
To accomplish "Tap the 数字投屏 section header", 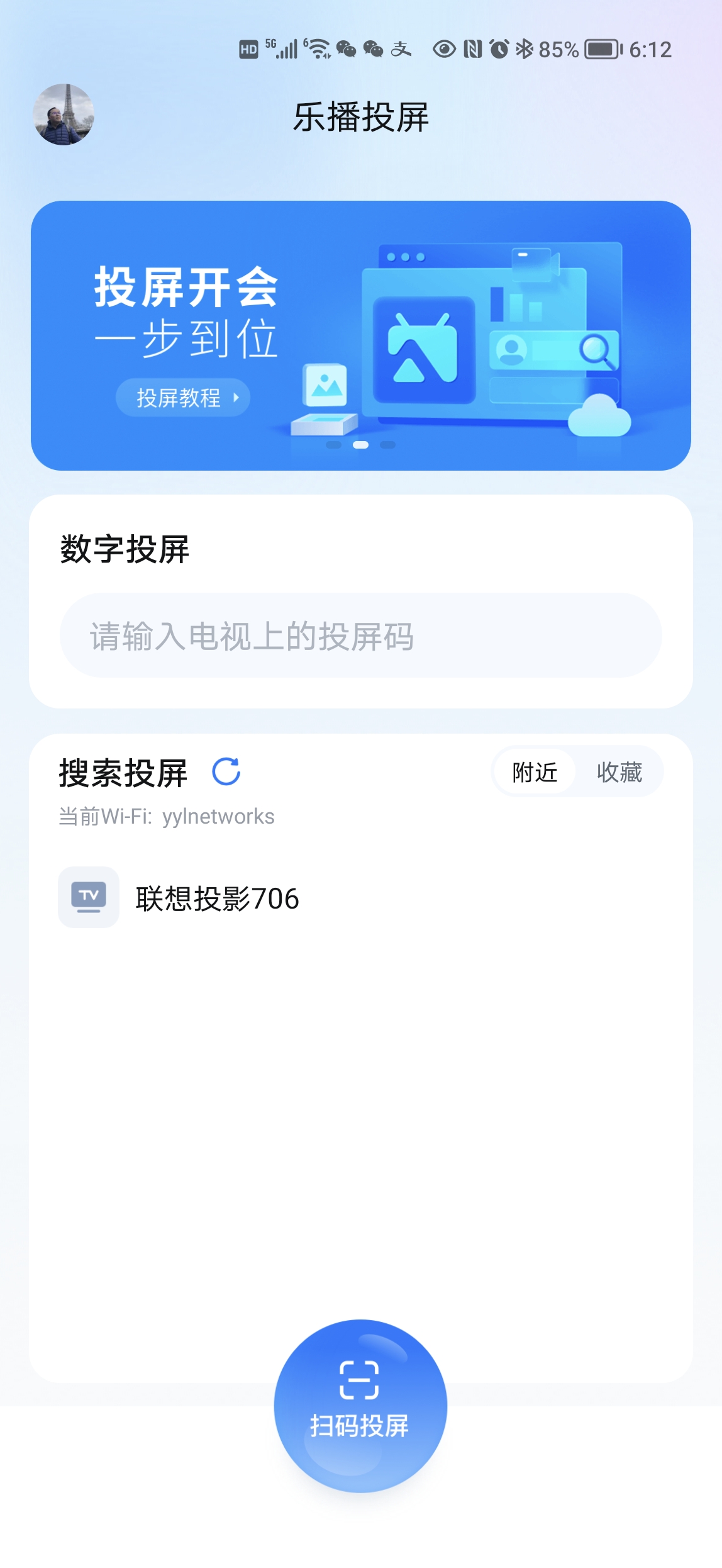I will 125,546.
